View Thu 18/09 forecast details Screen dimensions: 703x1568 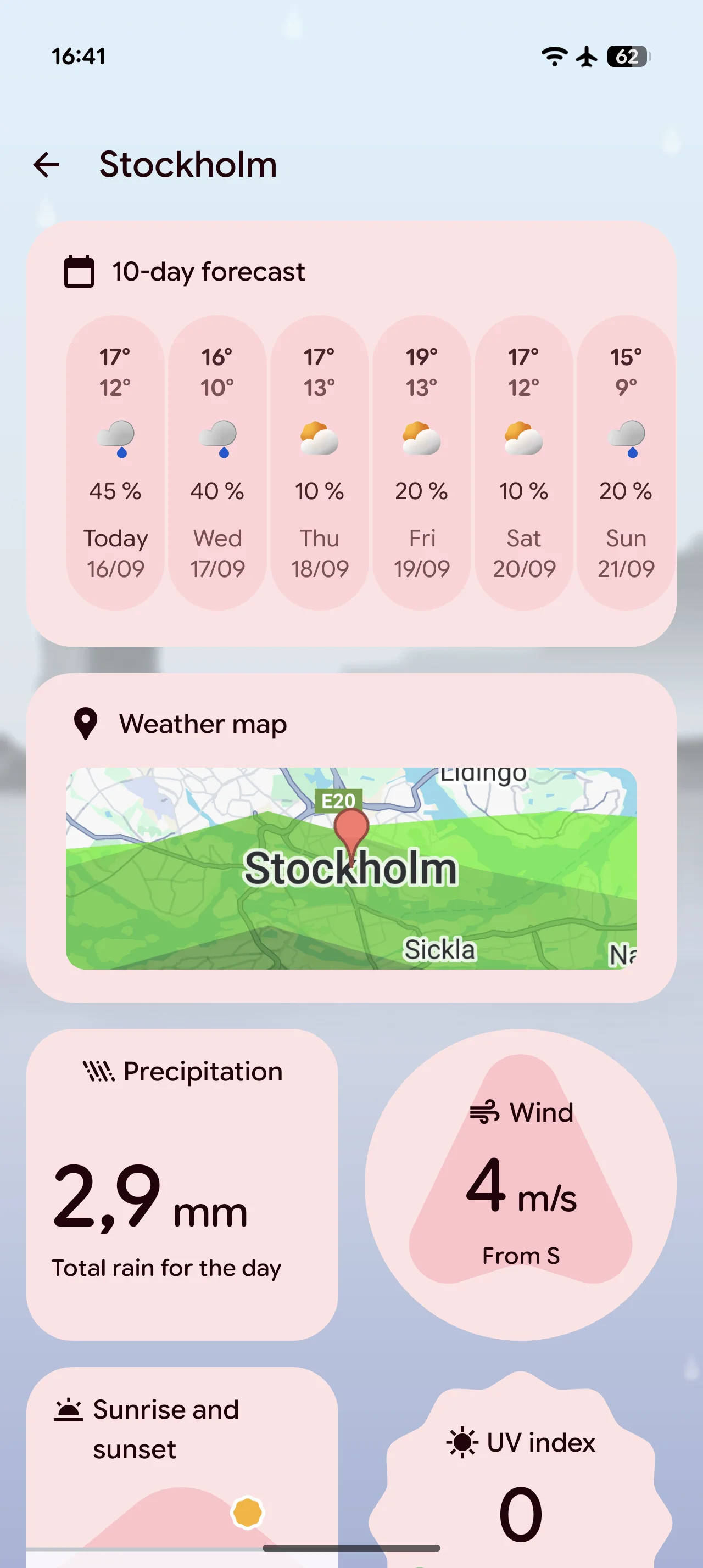[x=320, y=463]
